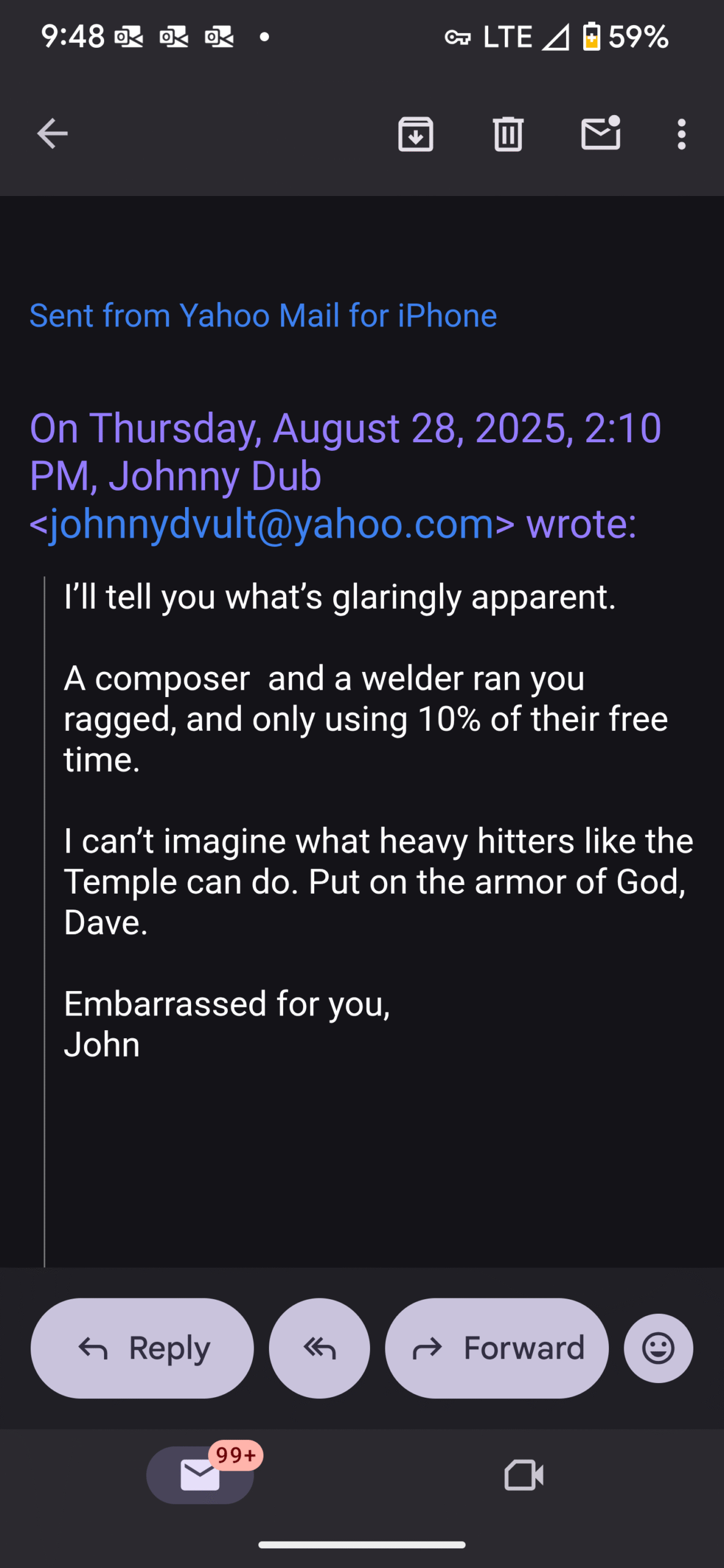Mark this email as unread
This screenshot has height=1568, width=724.
pyautogui.click(x=601, y=132)
